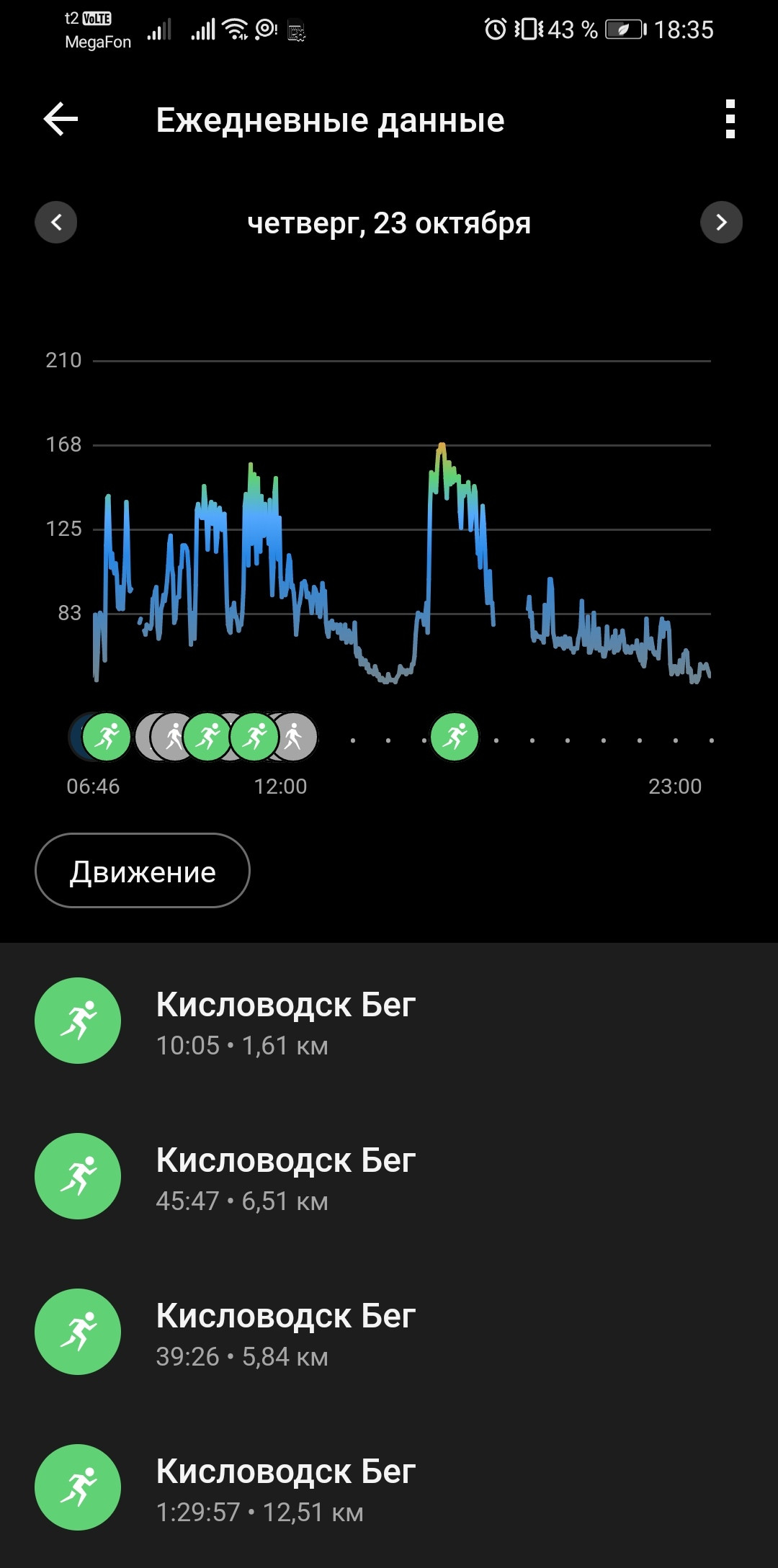This screenshot has height=1568, width=778.
Task: Select the last grey walking marker on timeline
Action: [x=293, y=737]
